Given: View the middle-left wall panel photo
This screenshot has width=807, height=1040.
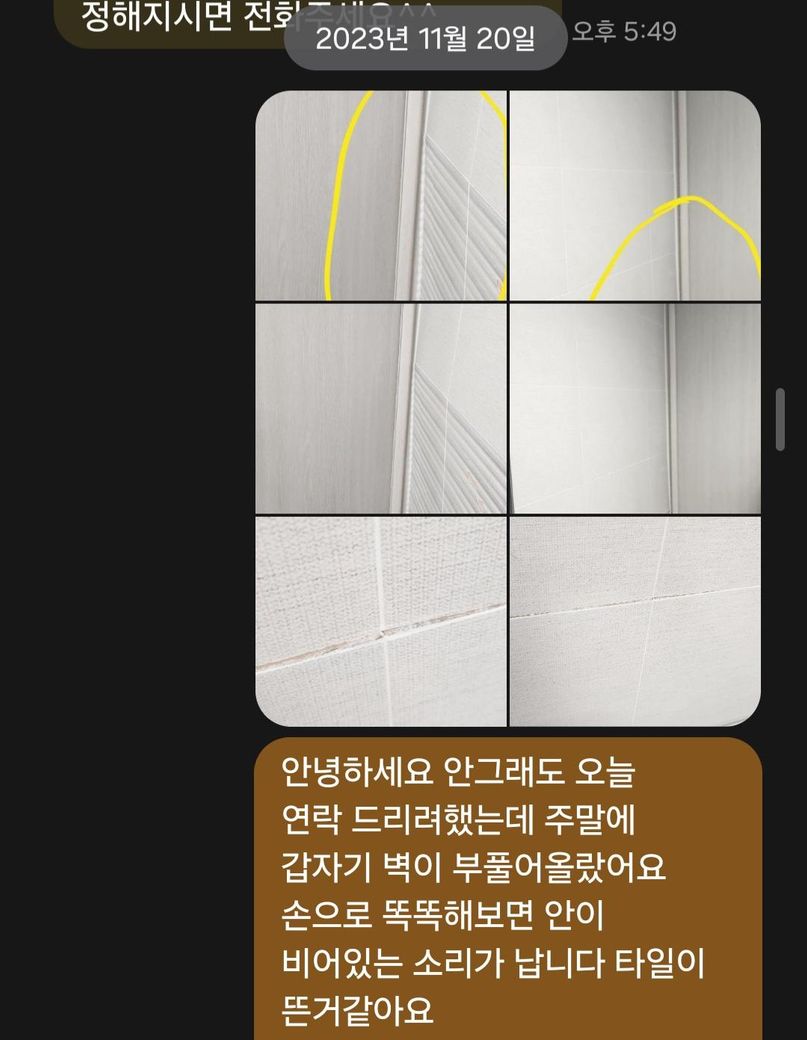Looking at the screenshot, I should [381, 408].
